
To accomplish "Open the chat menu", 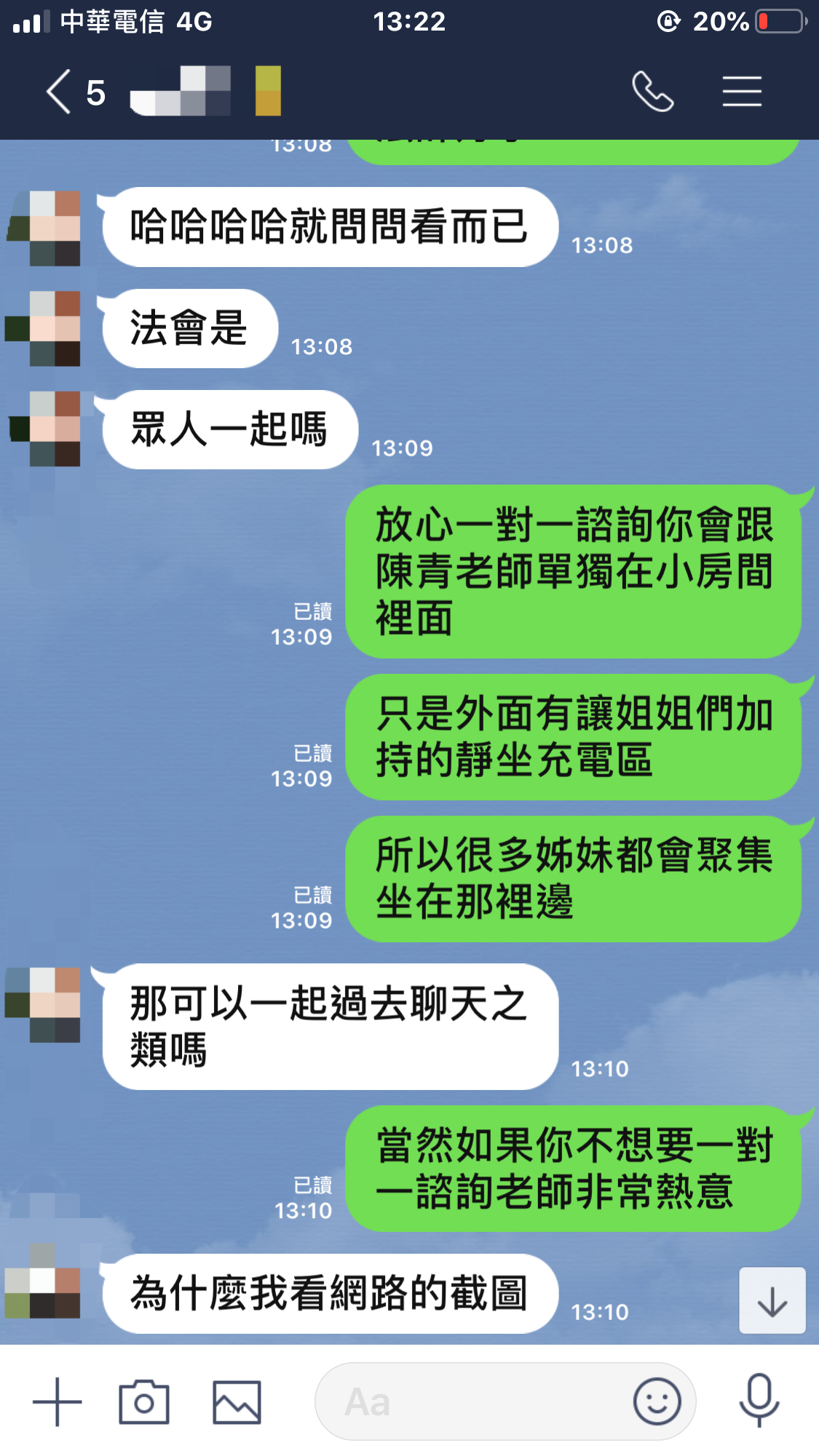I will pos(742,92).
